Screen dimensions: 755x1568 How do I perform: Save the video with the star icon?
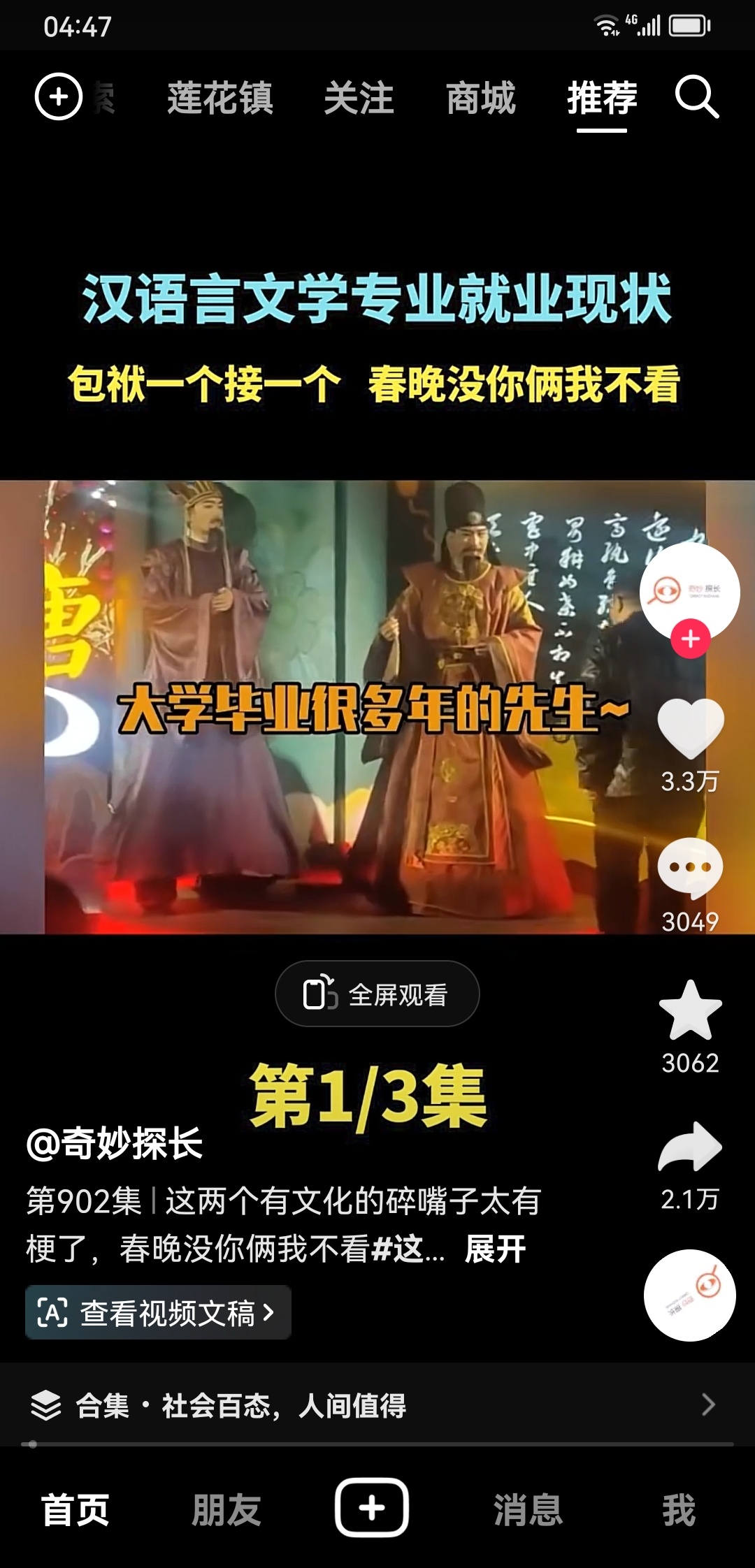(691, 1010)
